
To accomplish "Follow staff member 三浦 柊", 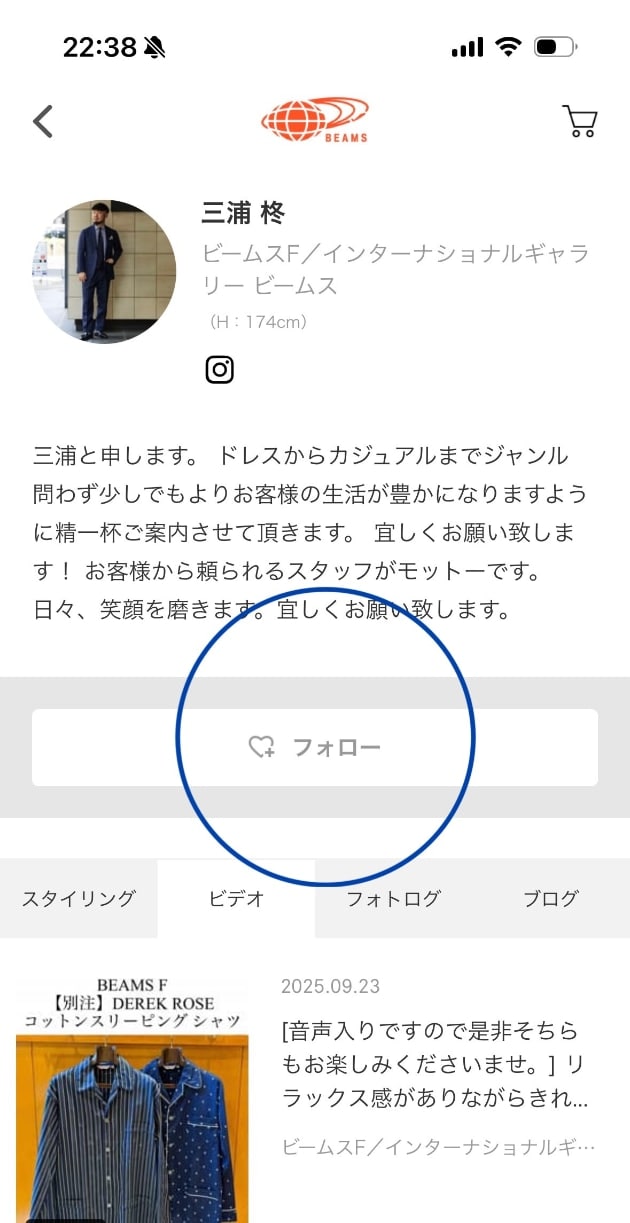I will (x=315, y=748).
